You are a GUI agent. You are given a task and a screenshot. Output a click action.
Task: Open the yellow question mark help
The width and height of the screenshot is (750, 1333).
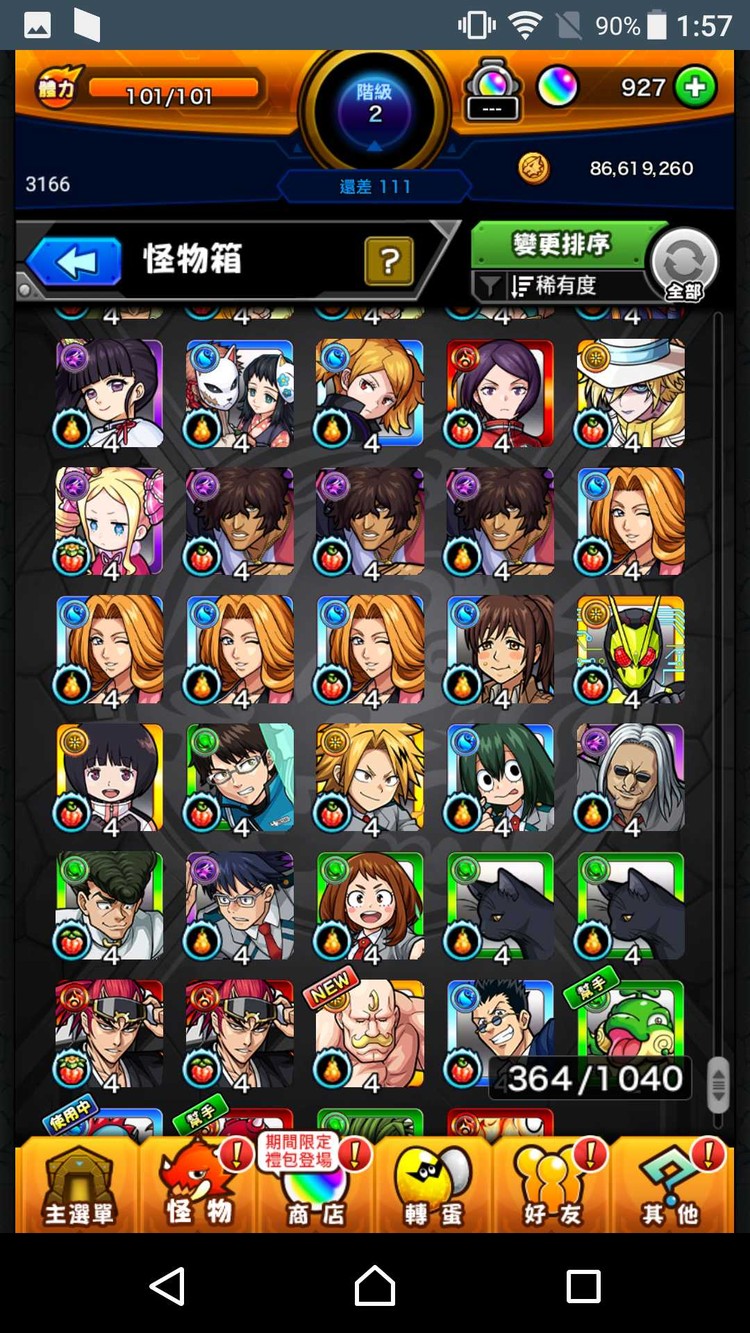point(389,262)
